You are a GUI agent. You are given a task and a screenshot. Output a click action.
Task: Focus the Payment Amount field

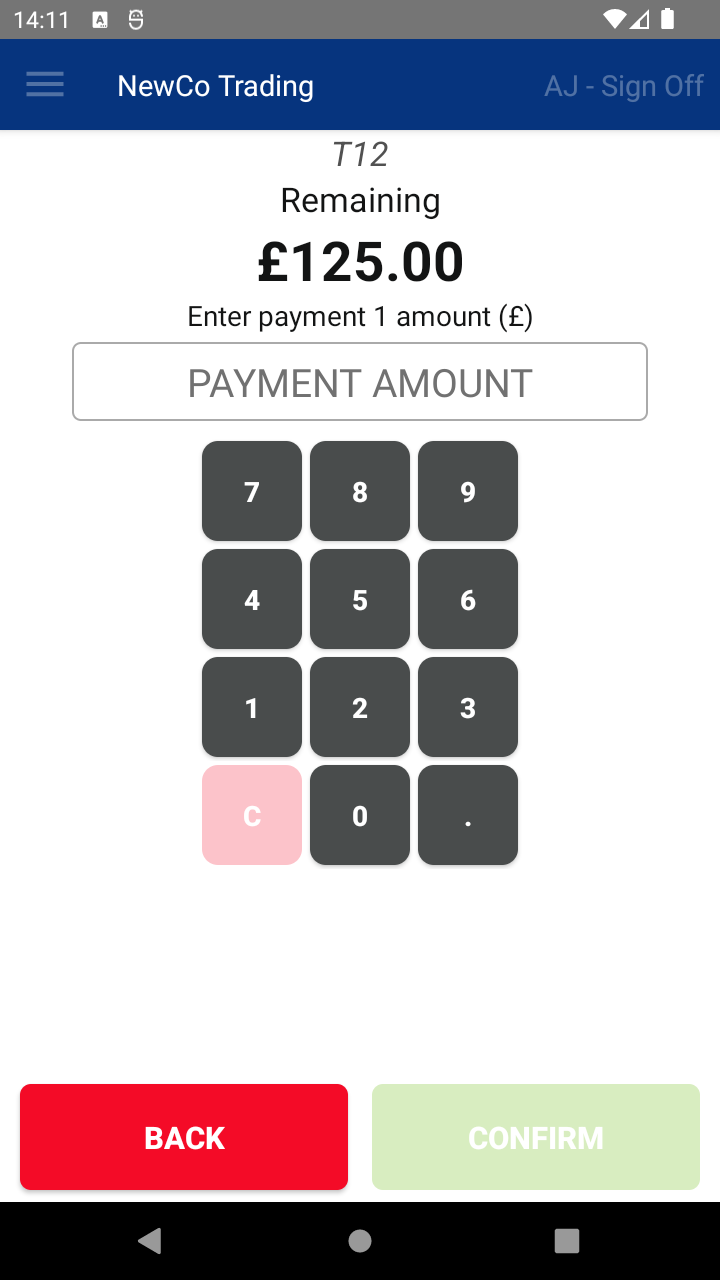pos(360,382)
